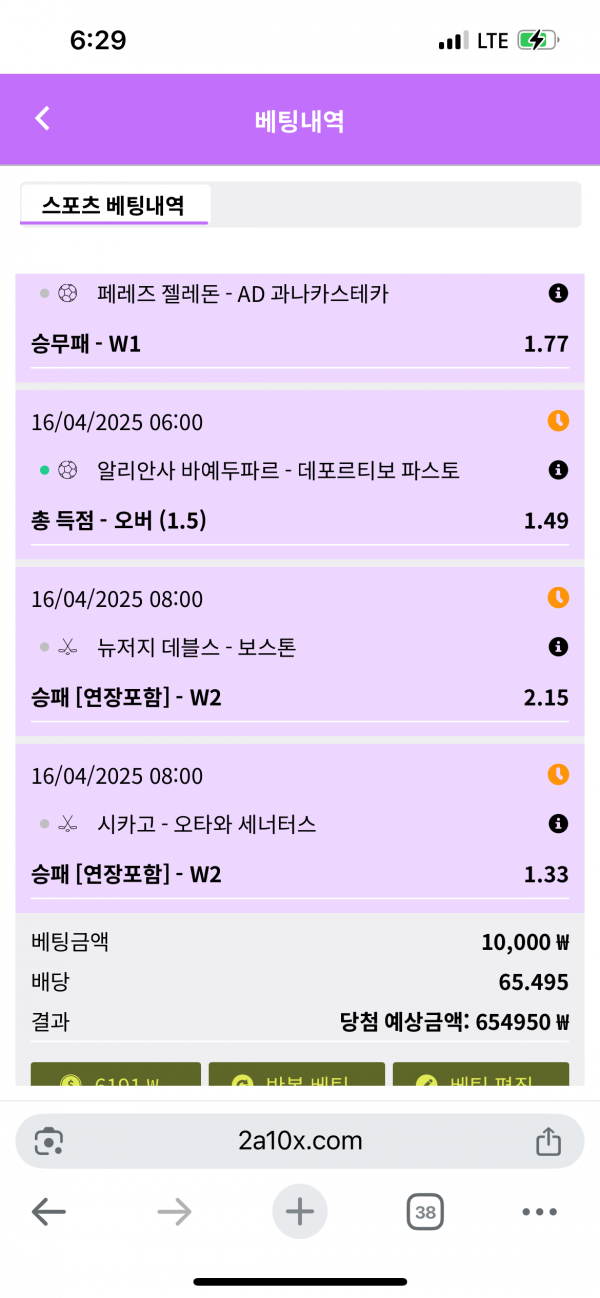Image resolution: width=600 pixels, height=1298 pixels.
Task: Share this page from the browser
Action: (x=547, y=1141)
